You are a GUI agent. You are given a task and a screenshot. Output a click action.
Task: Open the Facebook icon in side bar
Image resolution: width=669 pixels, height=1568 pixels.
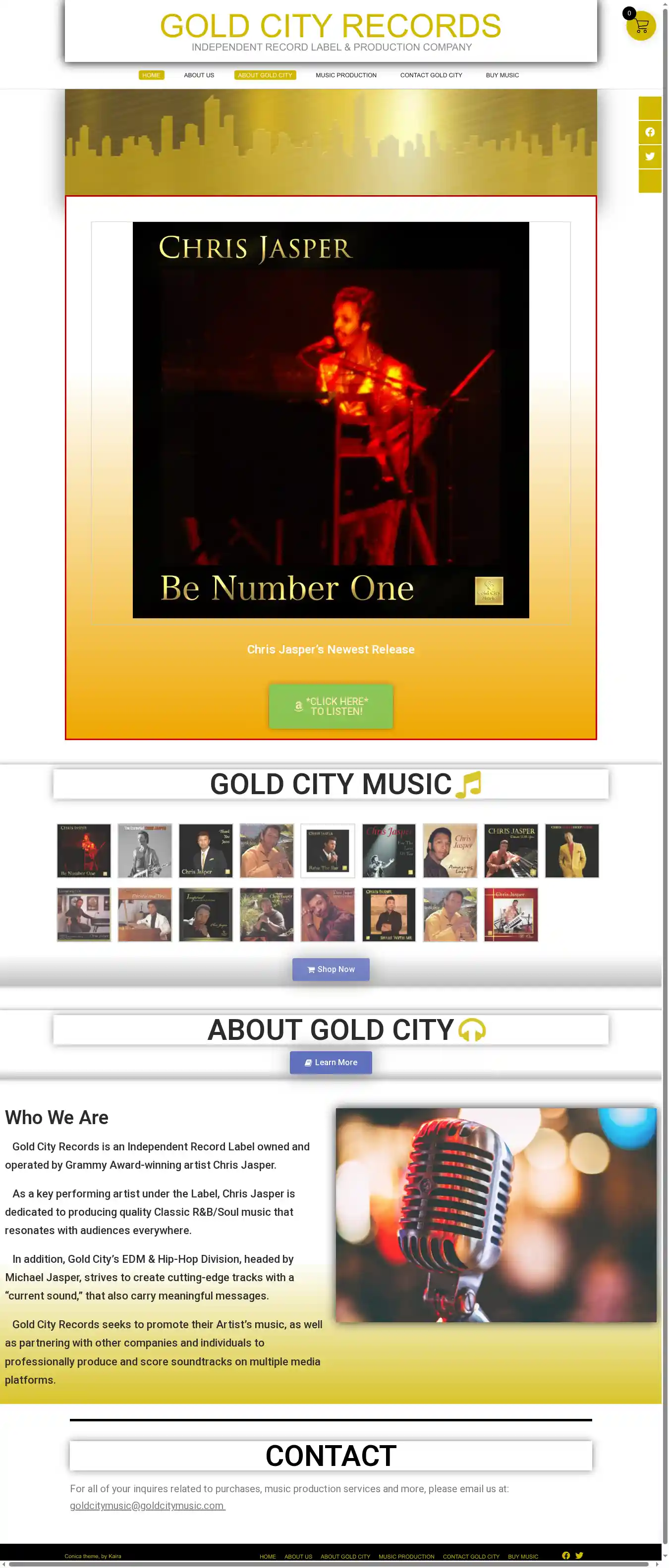[650, 132]
